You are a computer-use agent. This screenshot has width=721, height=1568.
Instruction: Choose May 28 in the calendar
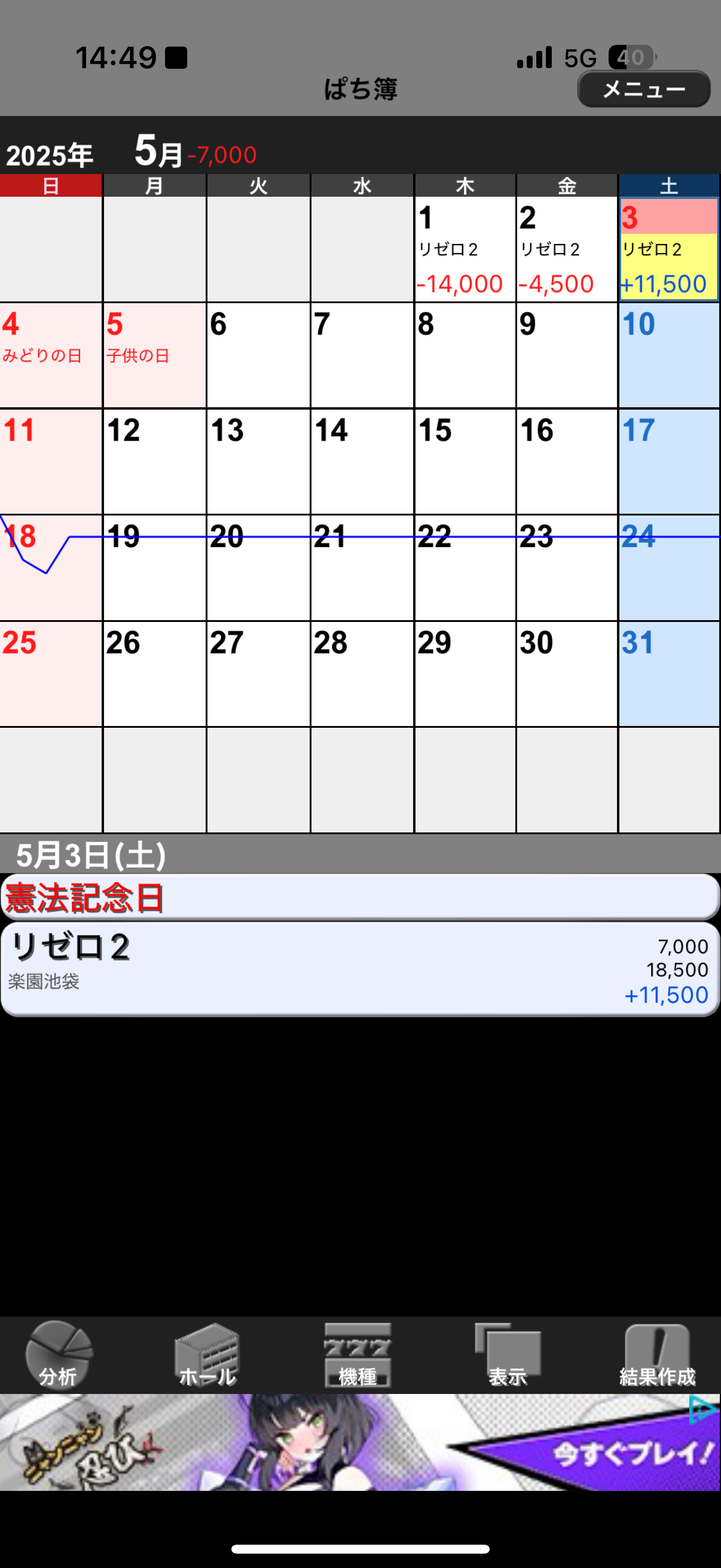(362, 674)
